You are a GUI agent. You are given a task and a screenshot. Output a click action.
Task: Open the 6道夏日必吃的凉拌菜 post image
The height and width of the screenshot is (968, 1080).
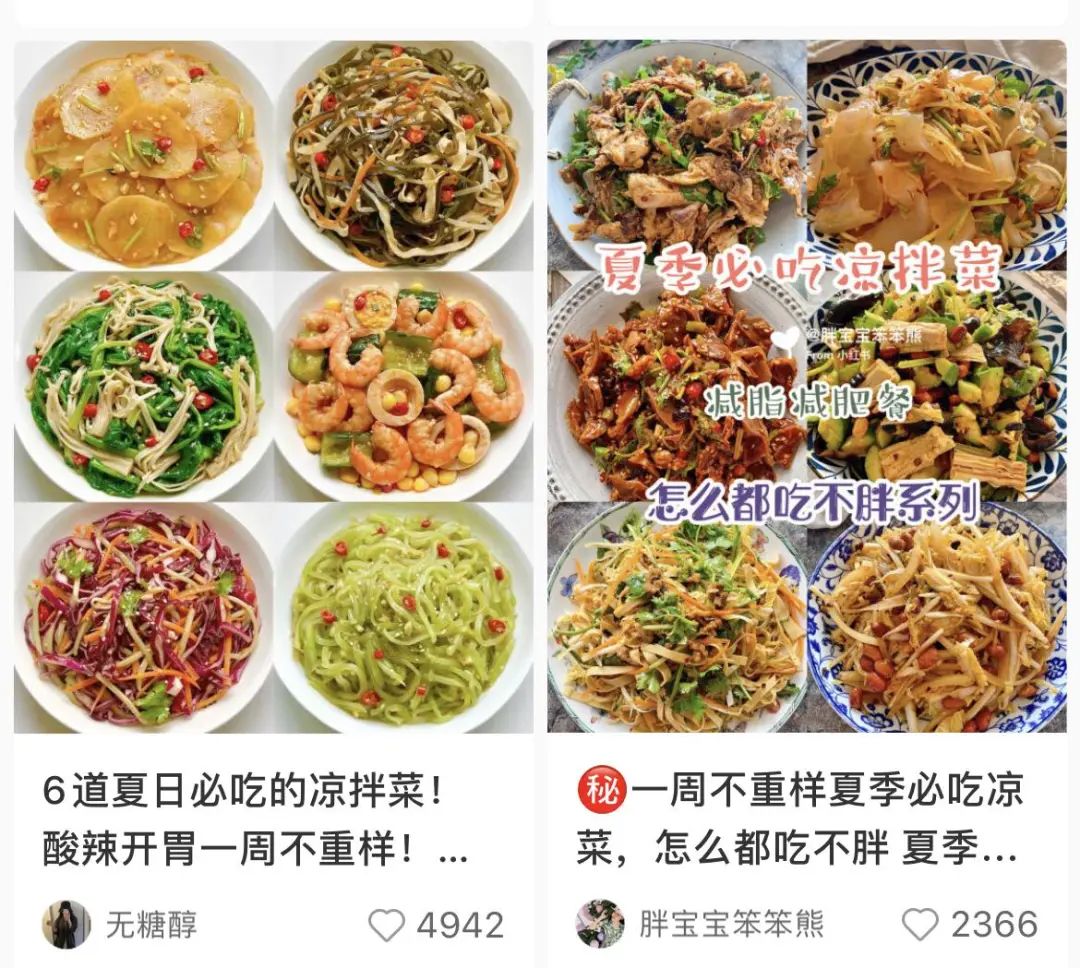(273, 386)
